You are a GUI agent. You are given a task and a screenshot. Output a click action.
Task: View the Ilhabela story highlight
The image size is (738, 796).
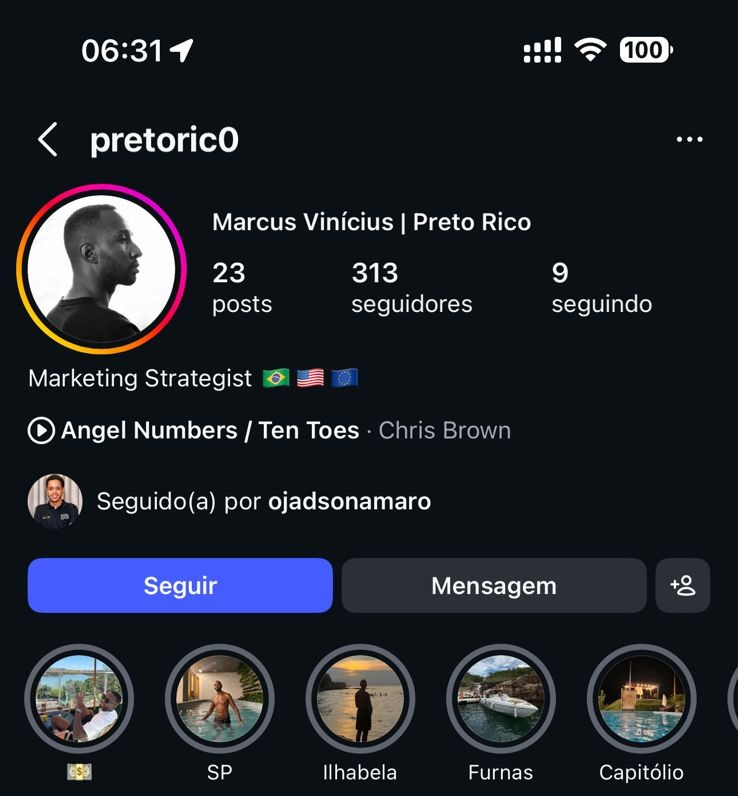click(360, 698)
